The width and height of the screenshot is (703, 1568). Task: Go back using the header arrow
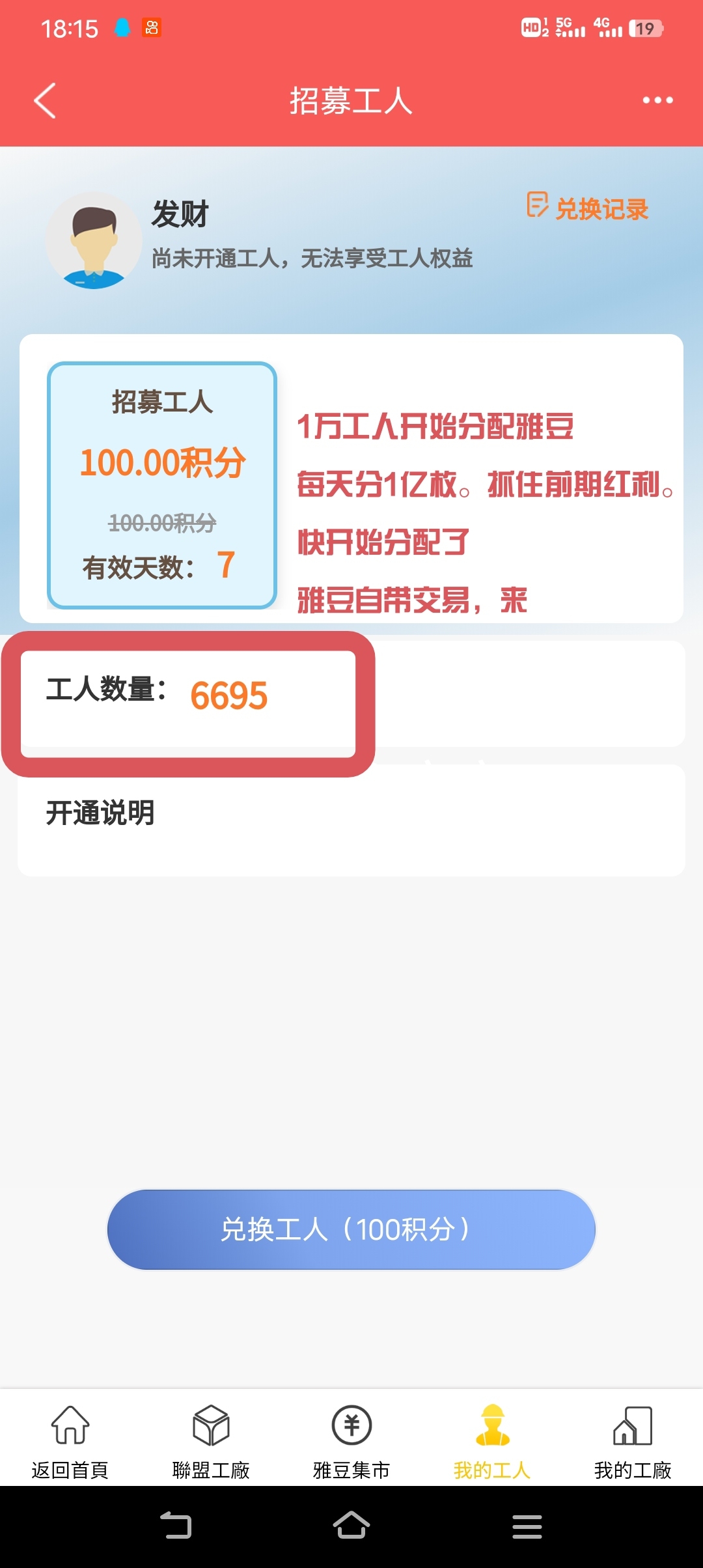[45, 101]
